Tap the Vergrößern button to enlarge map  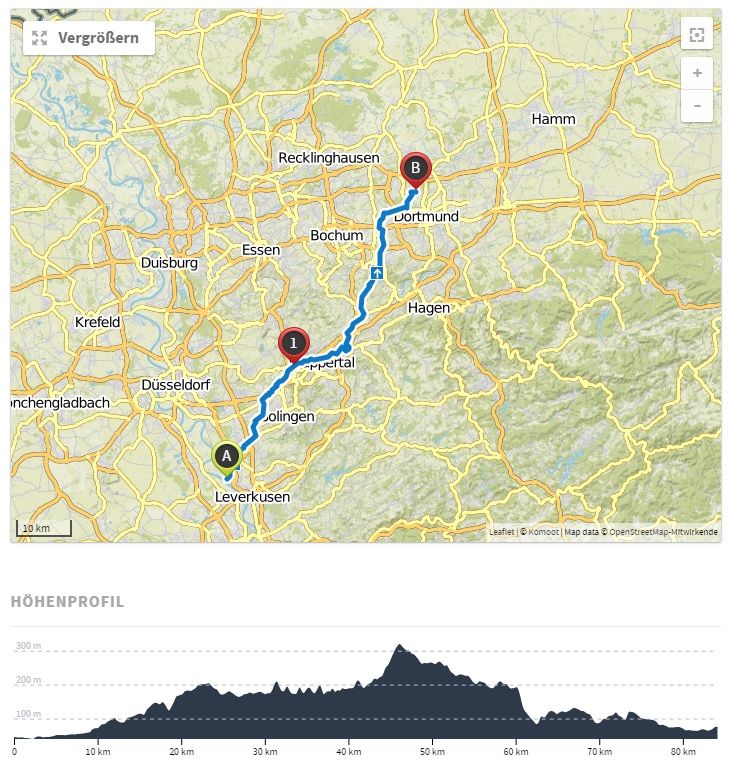tap(88, 39)
